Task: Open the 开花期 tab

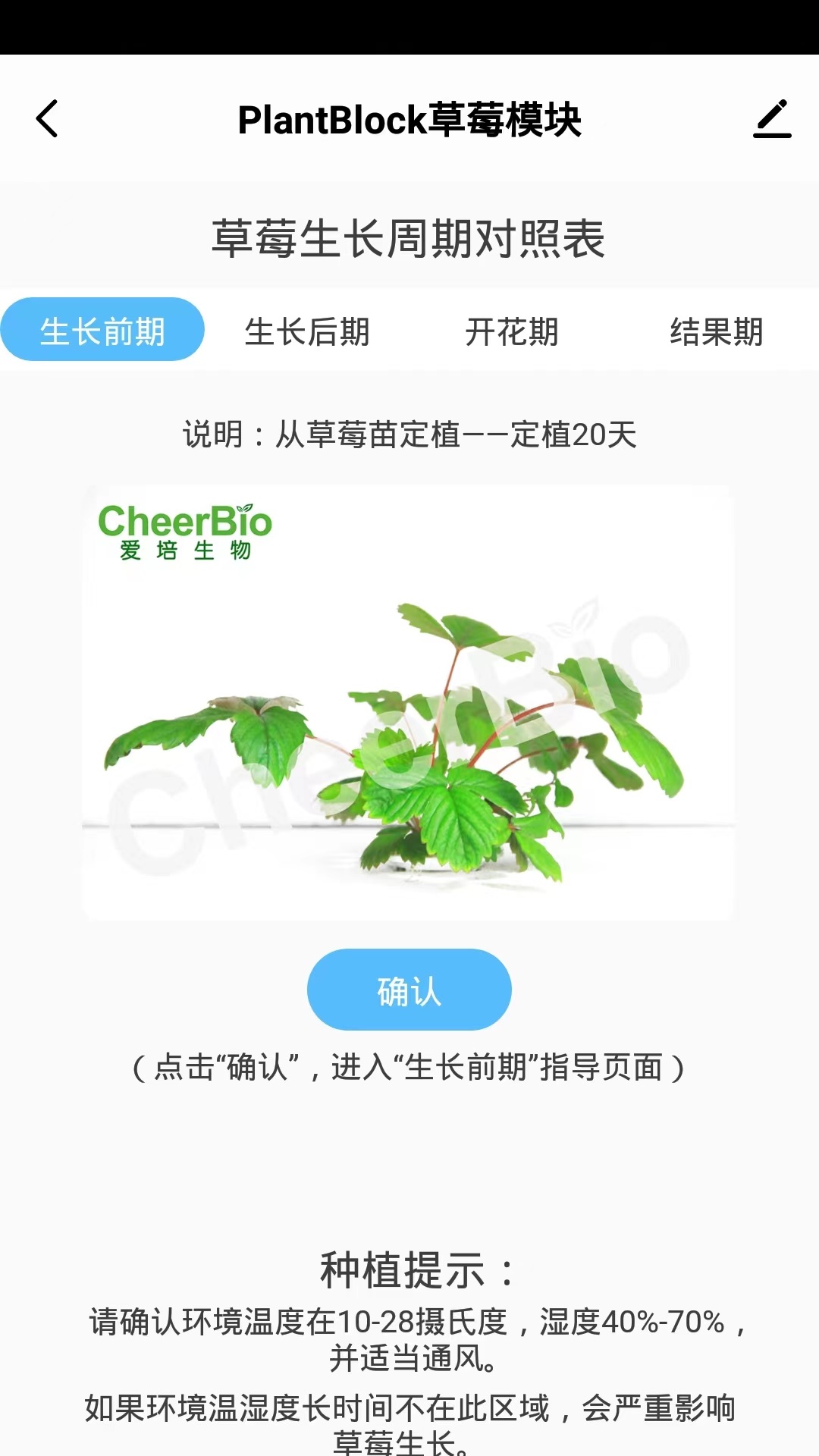Action: pos(513,331)
